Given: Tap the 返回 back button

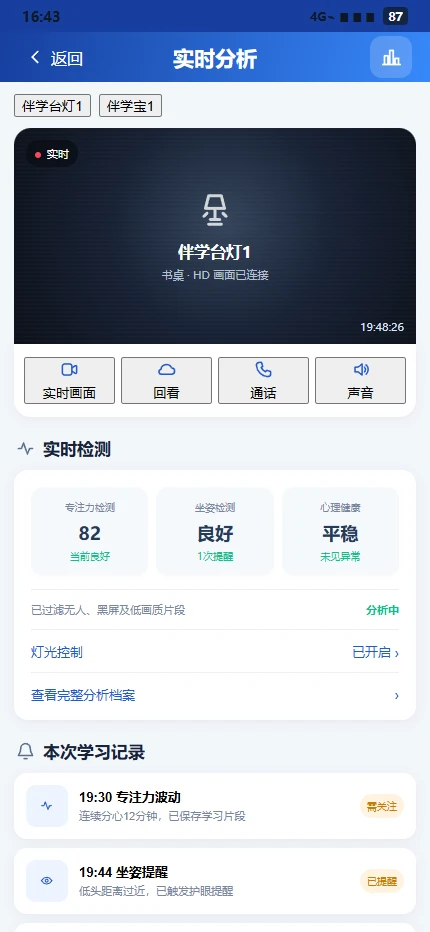Looking at the screenshot, I should tap(56, 58).
